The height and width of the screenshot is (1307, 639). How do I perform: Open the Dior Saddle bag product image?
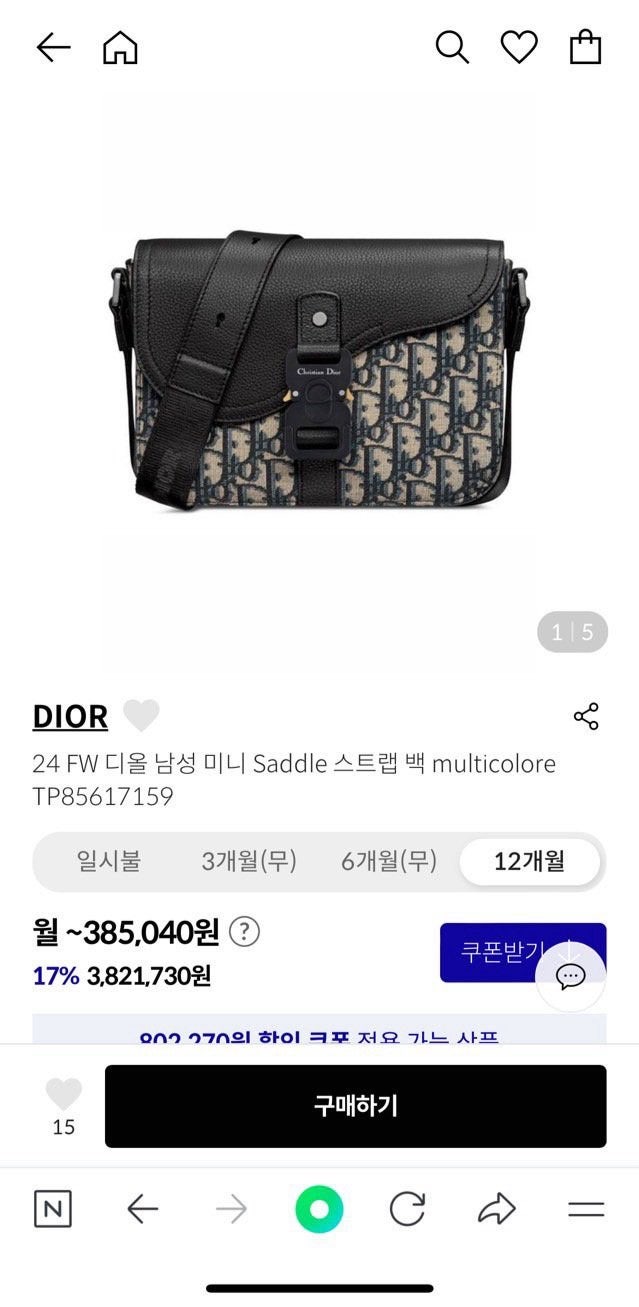[x=319, y=370]
